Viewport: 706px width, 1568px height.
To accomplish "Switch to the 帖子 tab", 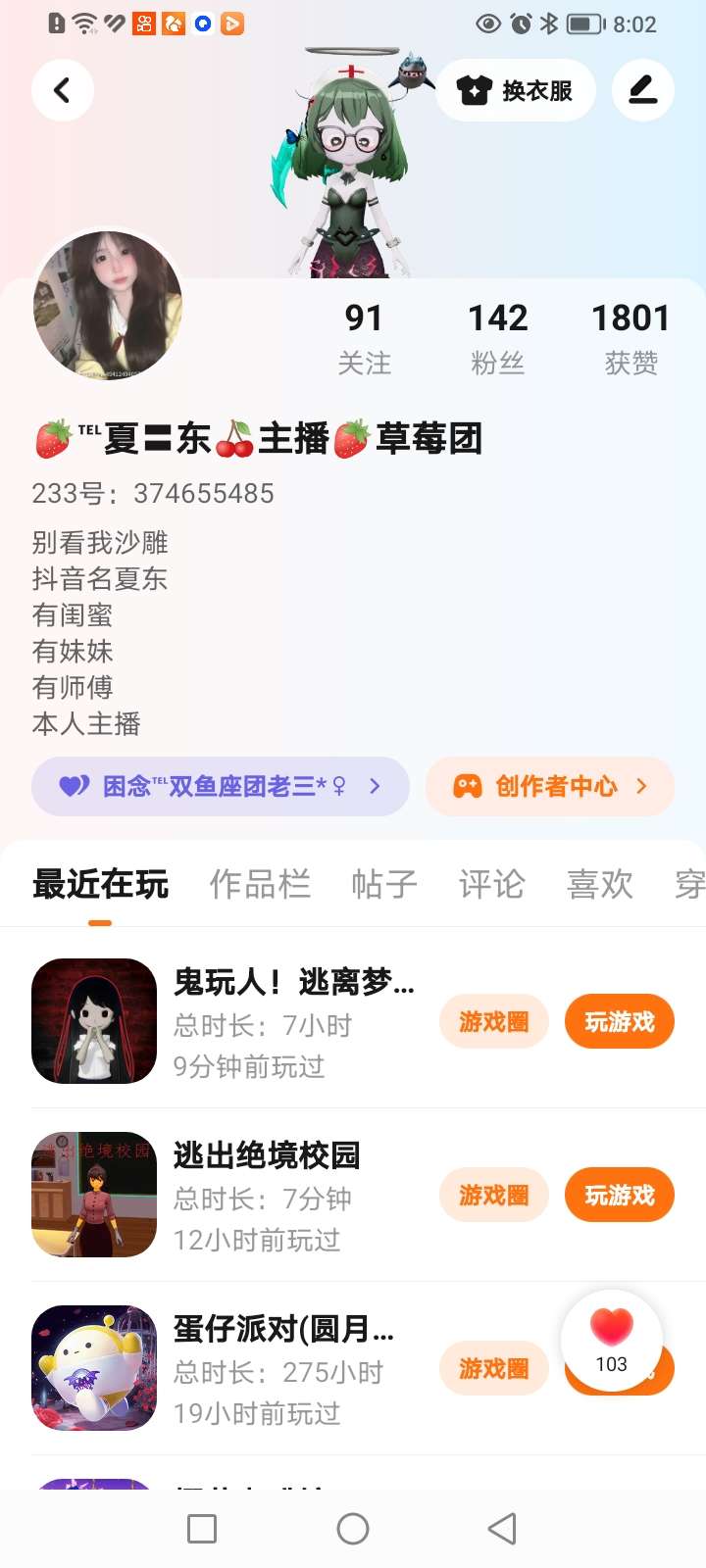I will pyautogui.click(x=384, y=884).
